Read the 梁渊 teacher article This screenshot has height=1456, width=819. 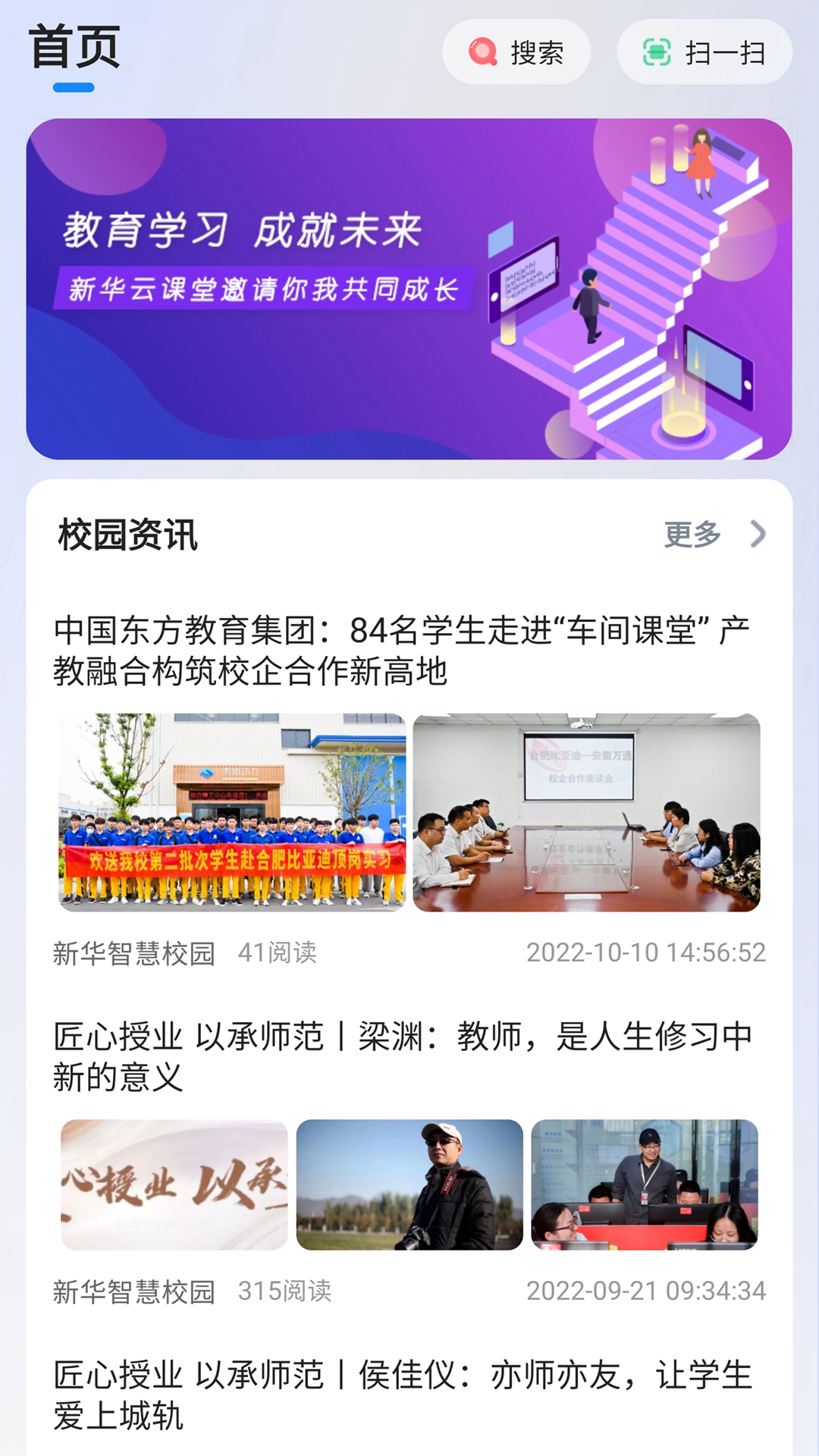pos(402,1056)
